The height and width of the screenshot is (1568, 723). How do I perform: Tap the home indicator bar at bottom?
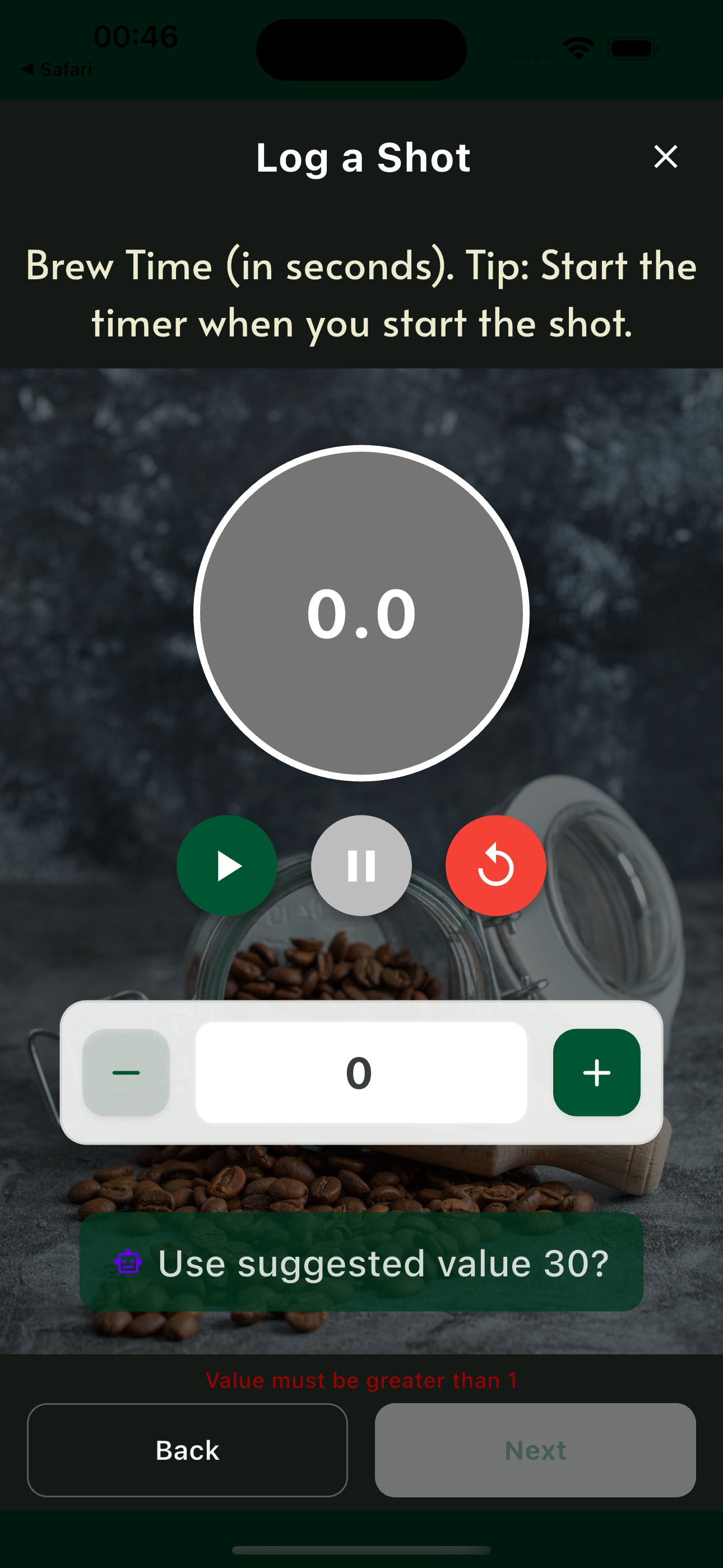[361, 1551]
